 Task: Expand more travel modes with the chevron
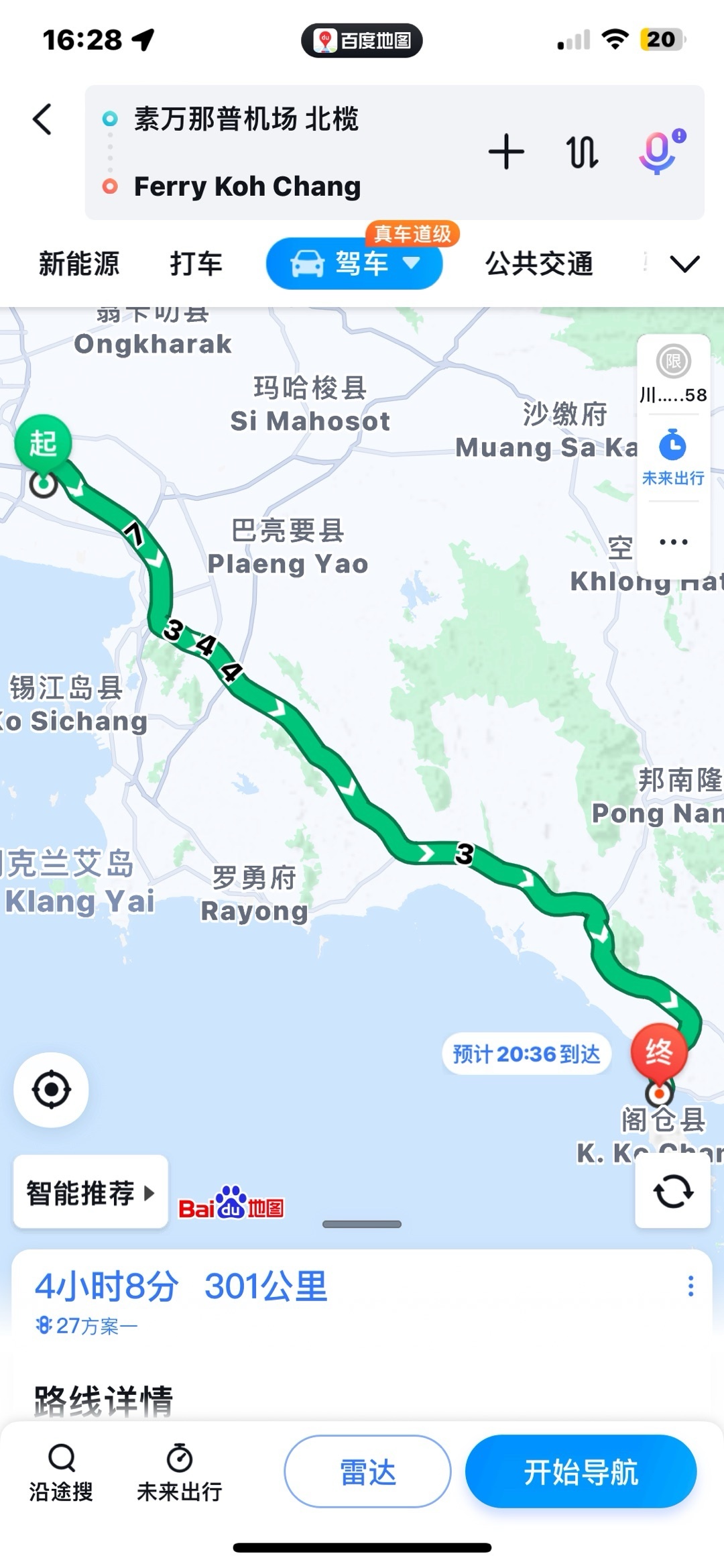(684, 264)
